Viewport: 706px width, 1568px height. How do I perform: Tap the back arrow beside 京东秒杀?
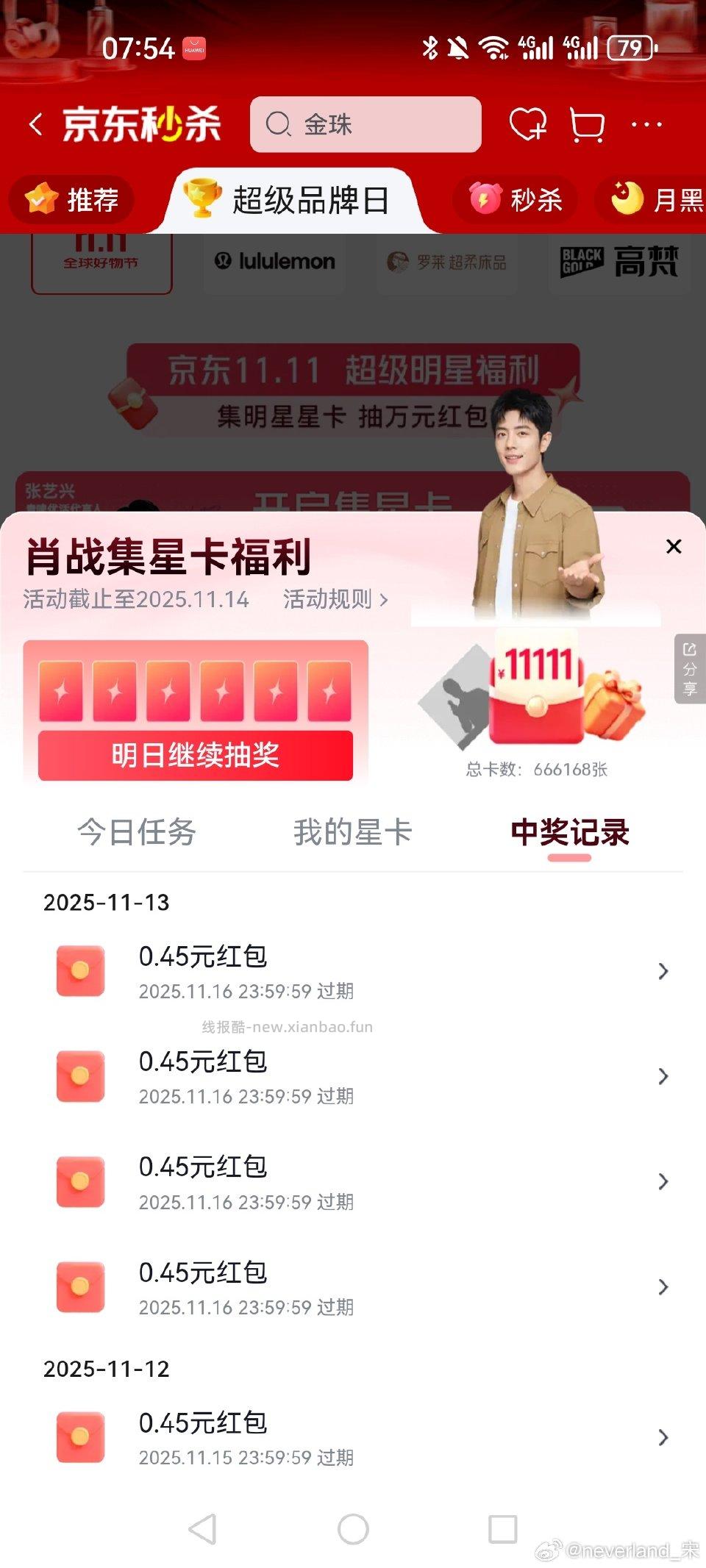pyautogui.click(x=35, y=125)
